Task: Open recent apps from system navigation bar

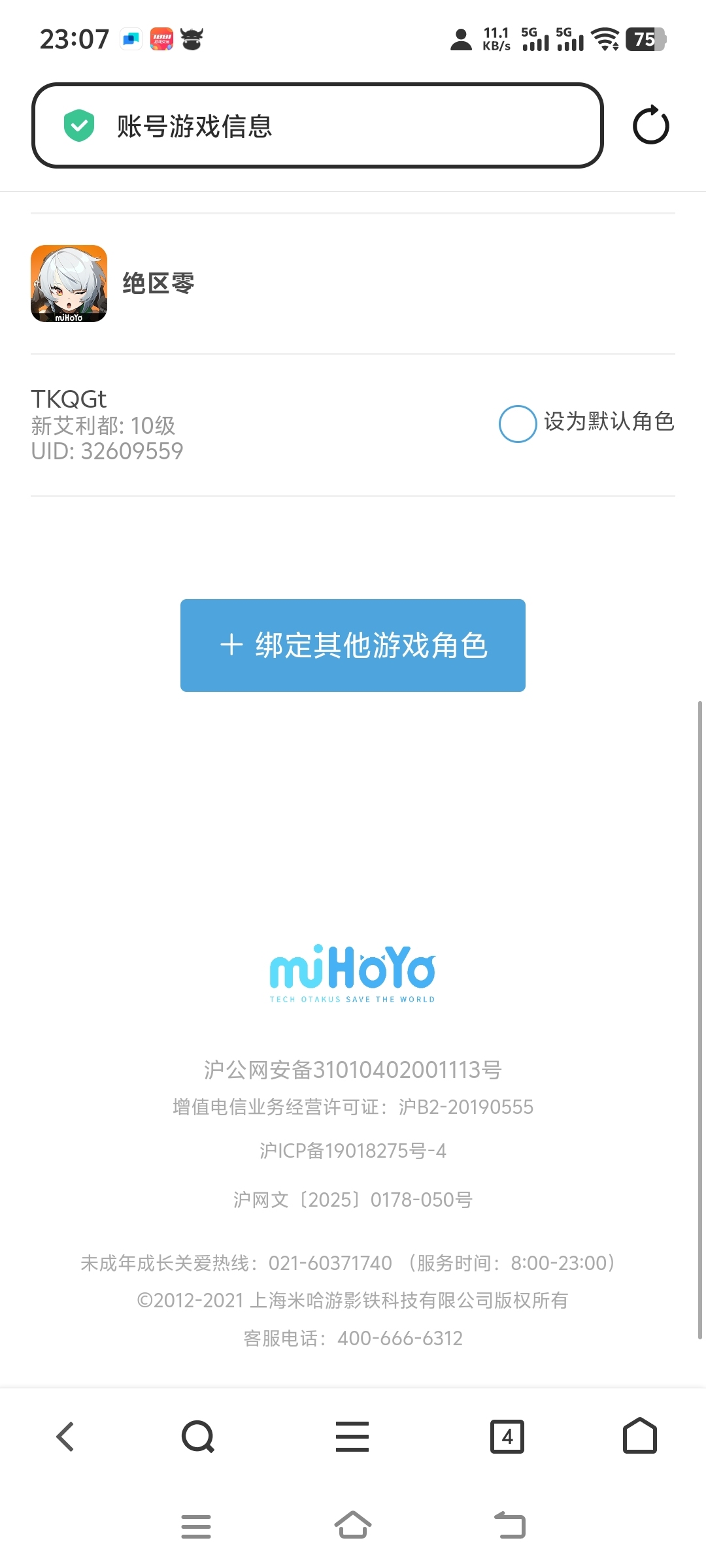Action: pyautogui.click(x=196, y=1526)
